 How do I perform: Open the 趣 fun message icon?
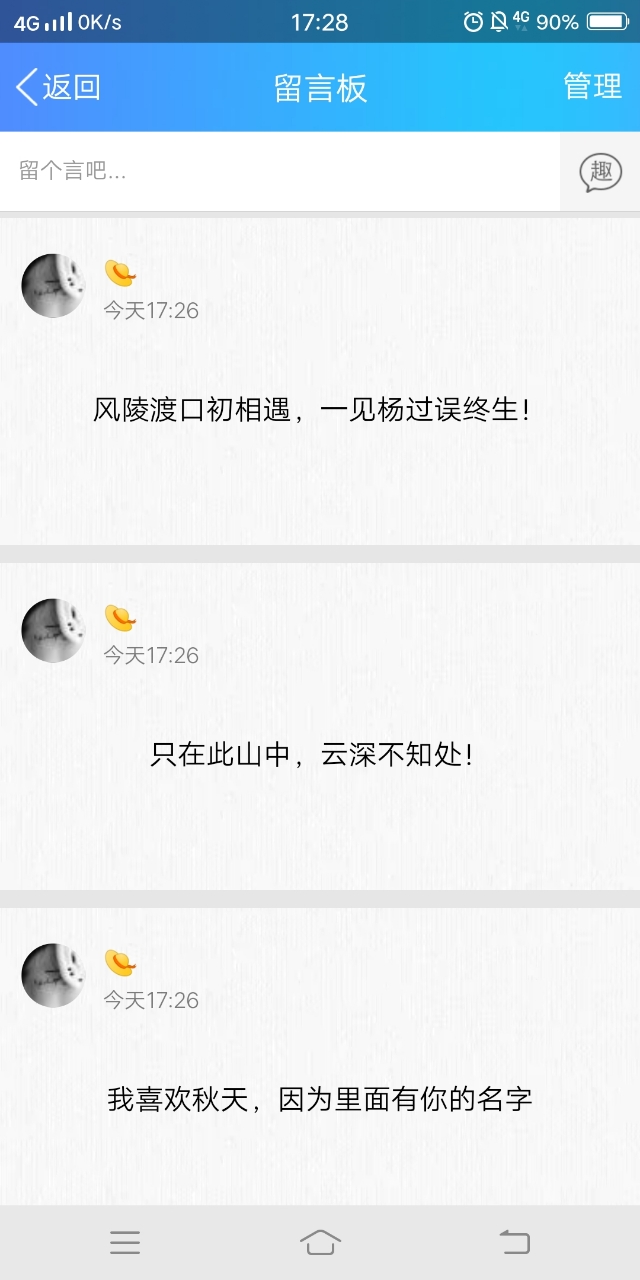(600, 172)
